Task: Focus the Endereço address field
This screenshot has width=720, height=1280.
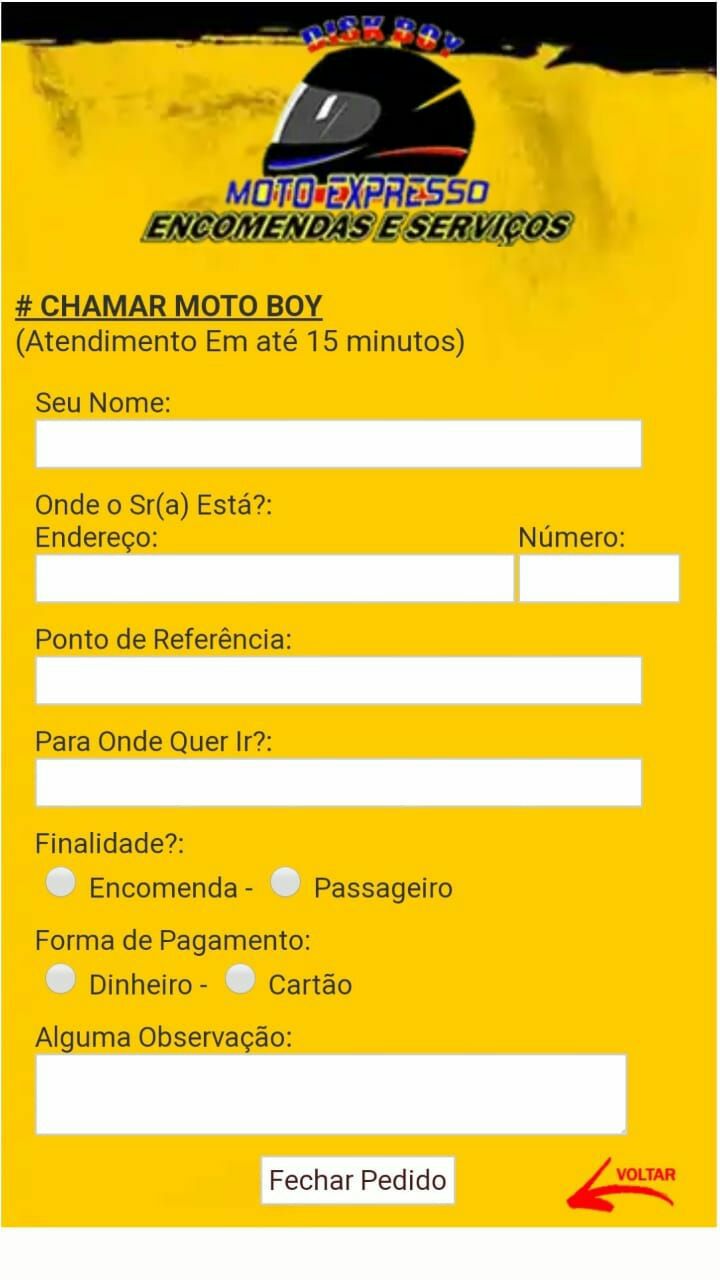Action: click(274, 578)
